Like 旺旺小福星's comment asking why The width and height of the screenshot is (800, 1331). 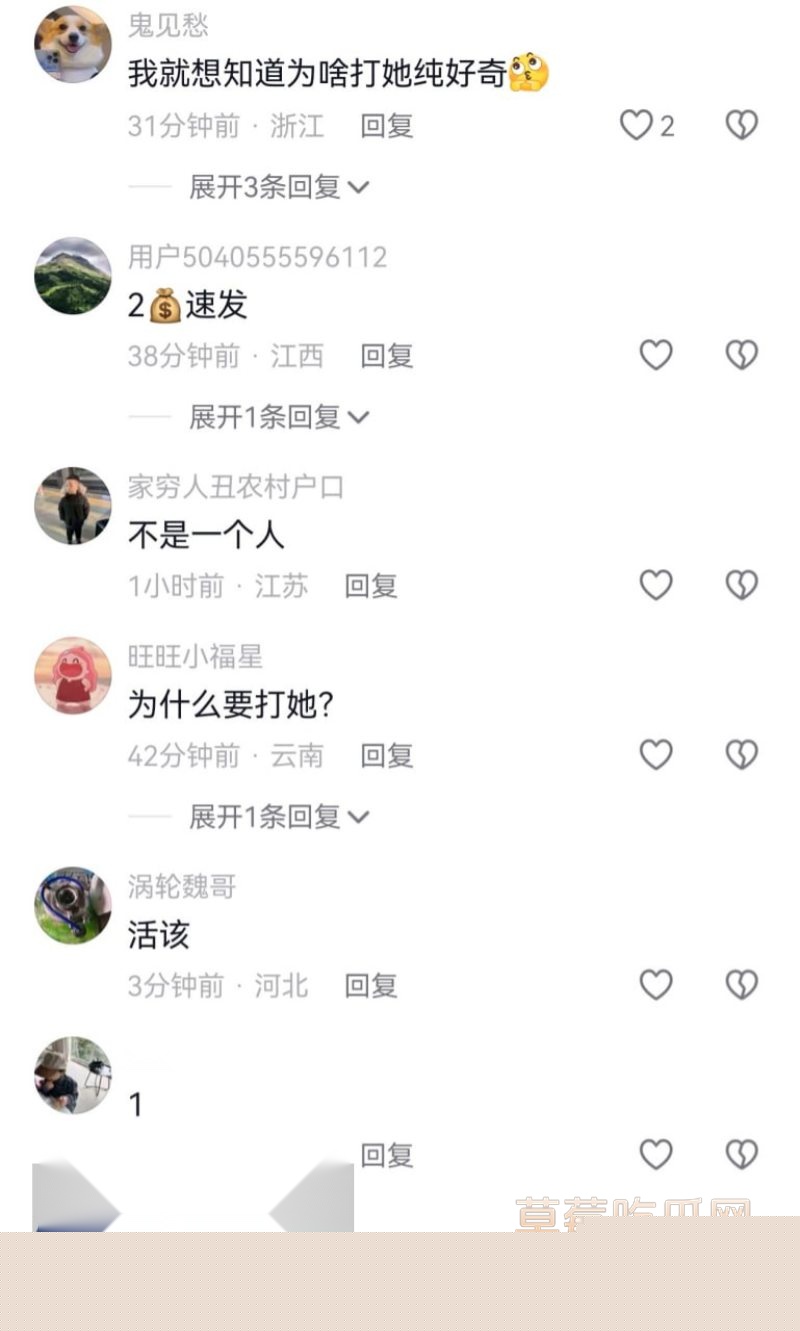click(656, 755)
